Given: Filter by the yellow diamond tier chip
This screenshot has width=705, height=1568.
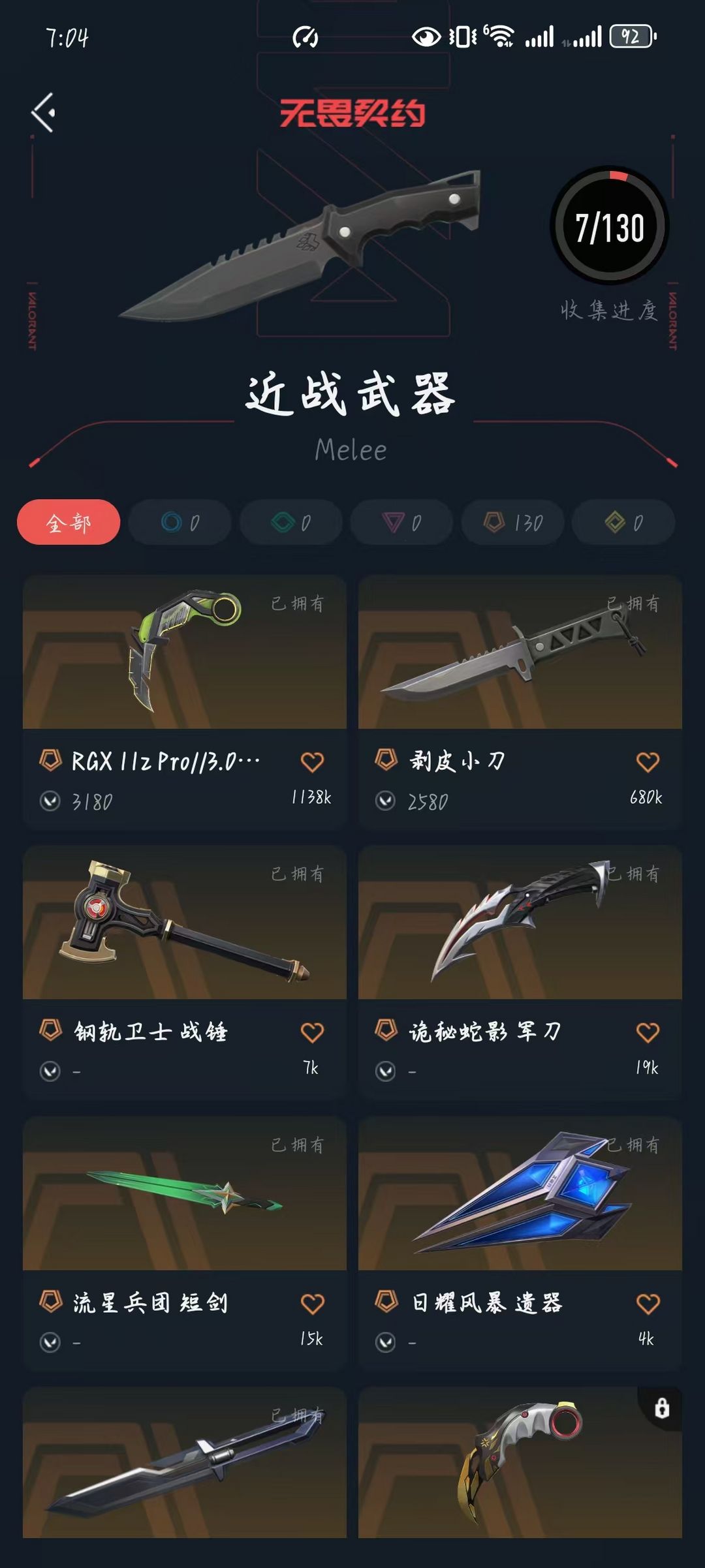Looking at the screenshot, I should pyautogui.click(x=624, y=522).
